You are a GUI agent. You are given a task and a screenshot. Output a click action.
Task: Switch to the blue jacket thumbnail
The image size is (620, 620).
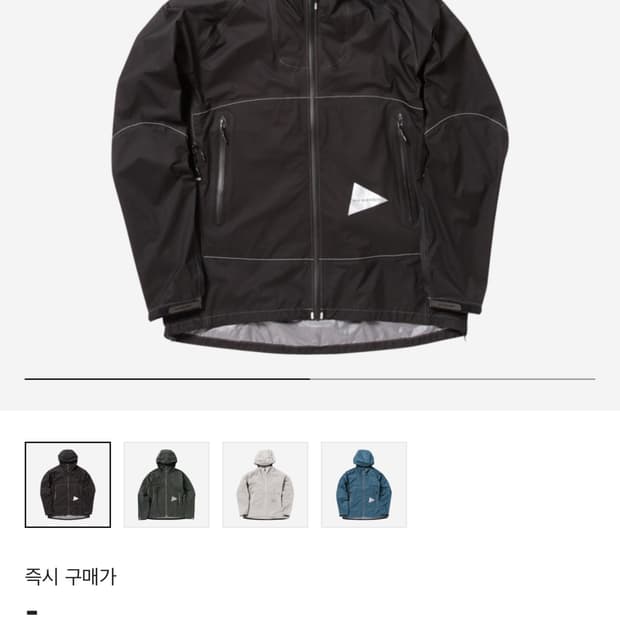click(364, 484)
